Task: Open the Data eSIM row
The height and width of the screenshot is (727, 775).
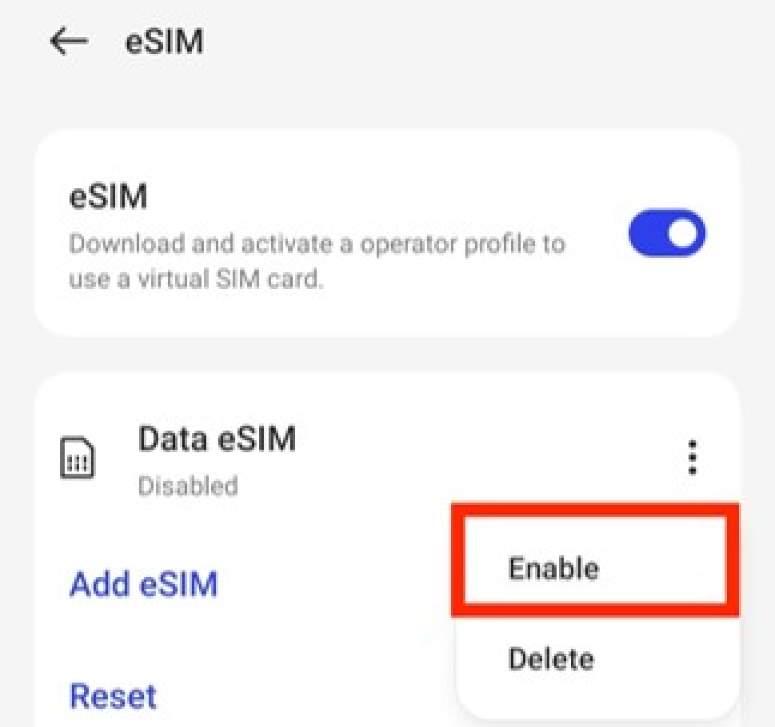Action: pos(216,458)
